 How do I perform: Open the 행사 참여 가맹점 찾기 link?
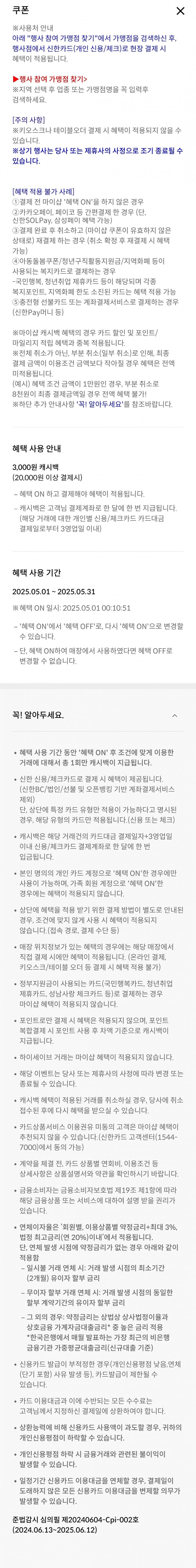click(x=50, y=79)
